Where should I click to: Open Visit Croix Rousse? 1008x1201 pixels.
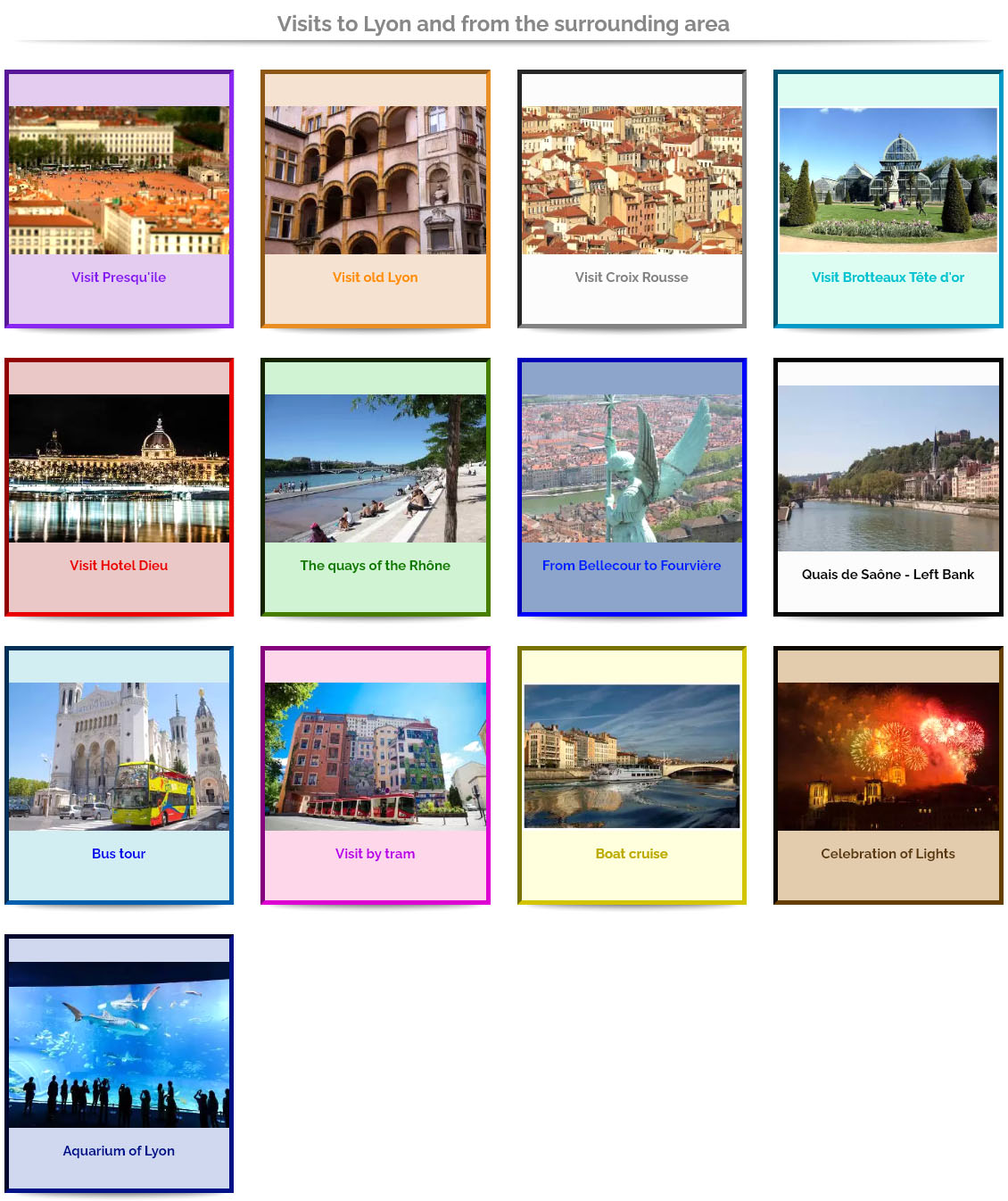632,199
